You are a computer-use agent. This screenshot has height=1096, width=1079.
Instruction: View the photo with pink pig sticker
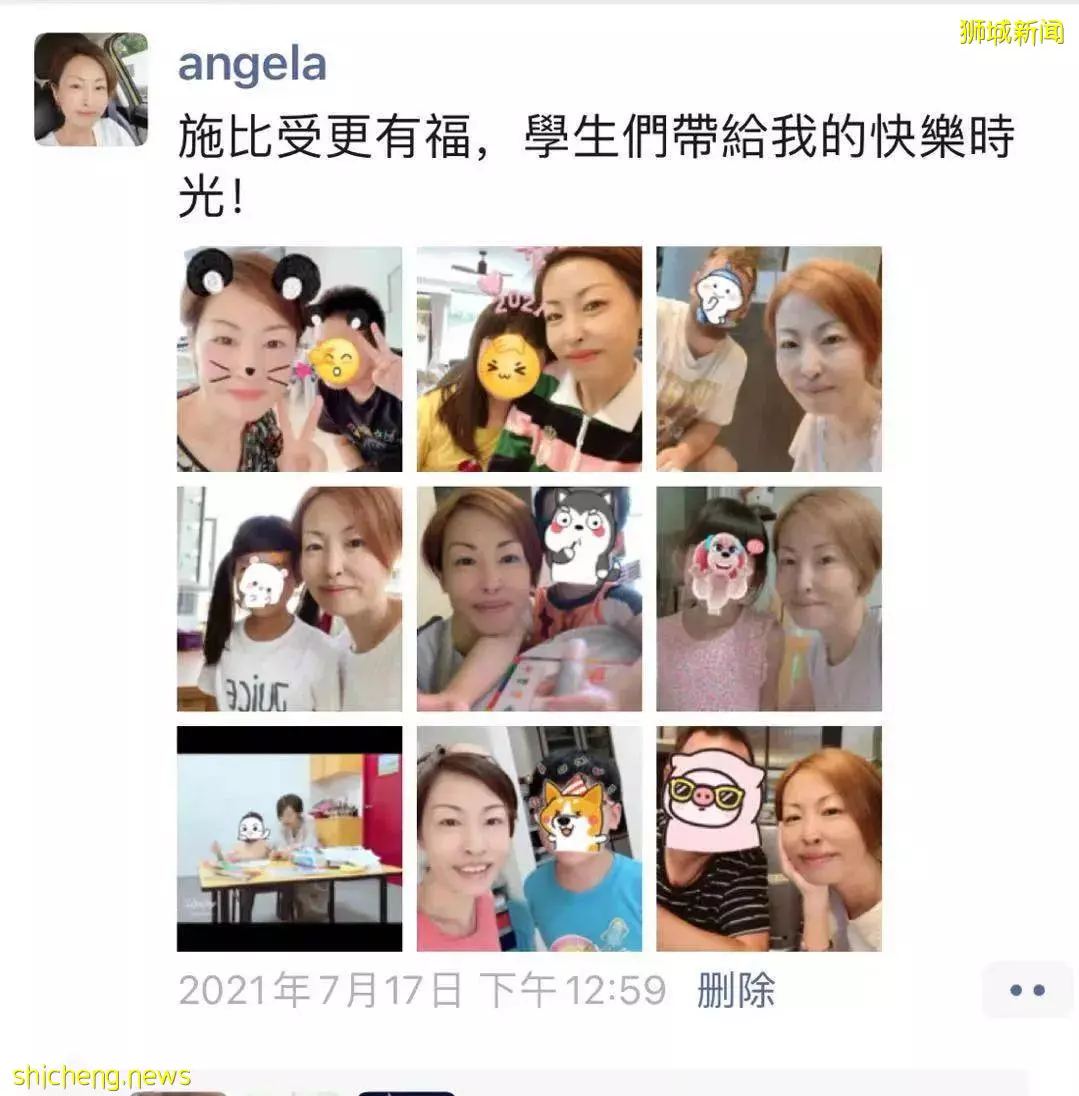tap(769, 839)
